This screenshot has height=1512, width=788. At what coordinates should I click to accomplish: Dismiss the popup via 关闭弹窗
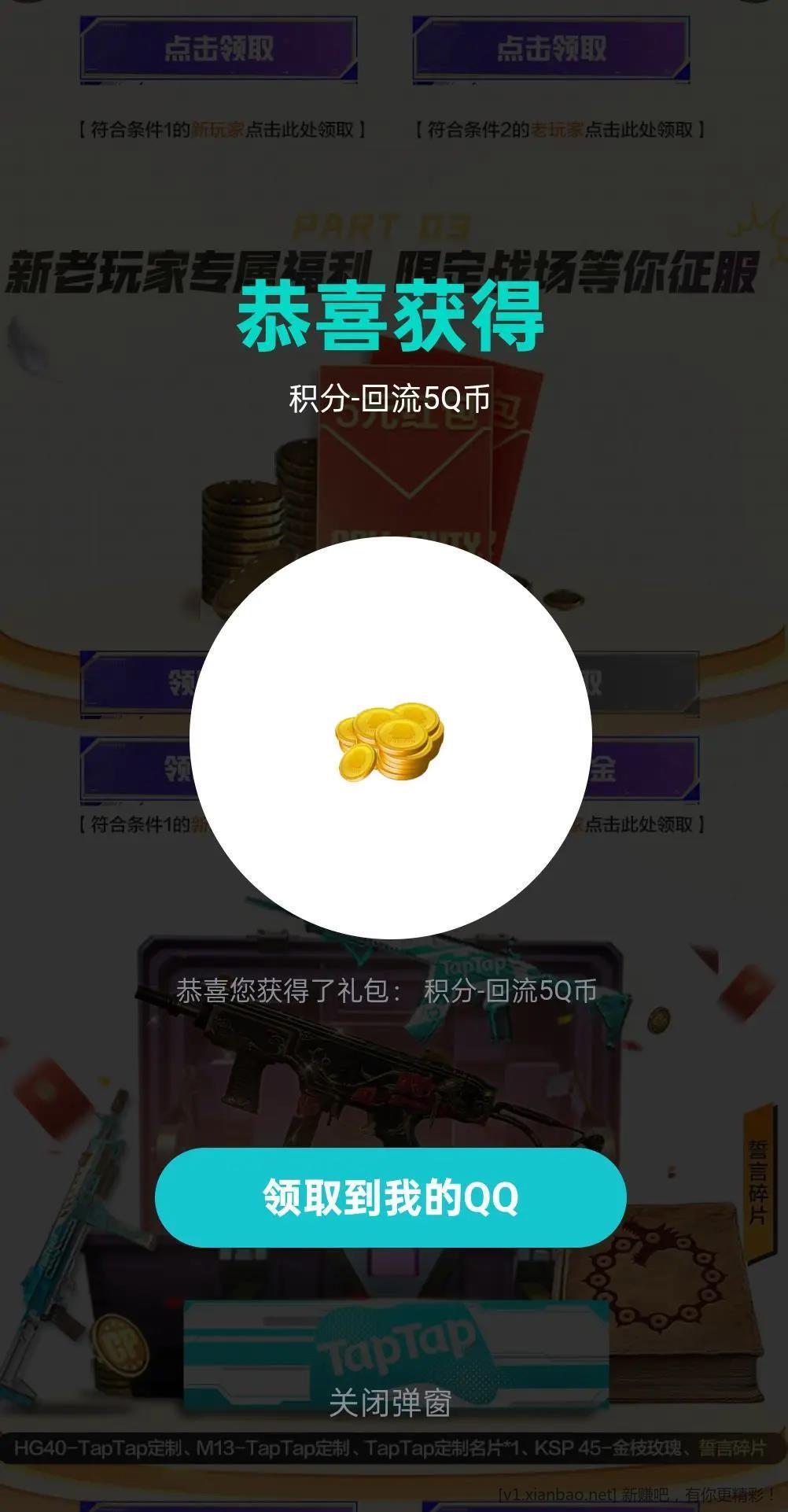pos(390,1401)
